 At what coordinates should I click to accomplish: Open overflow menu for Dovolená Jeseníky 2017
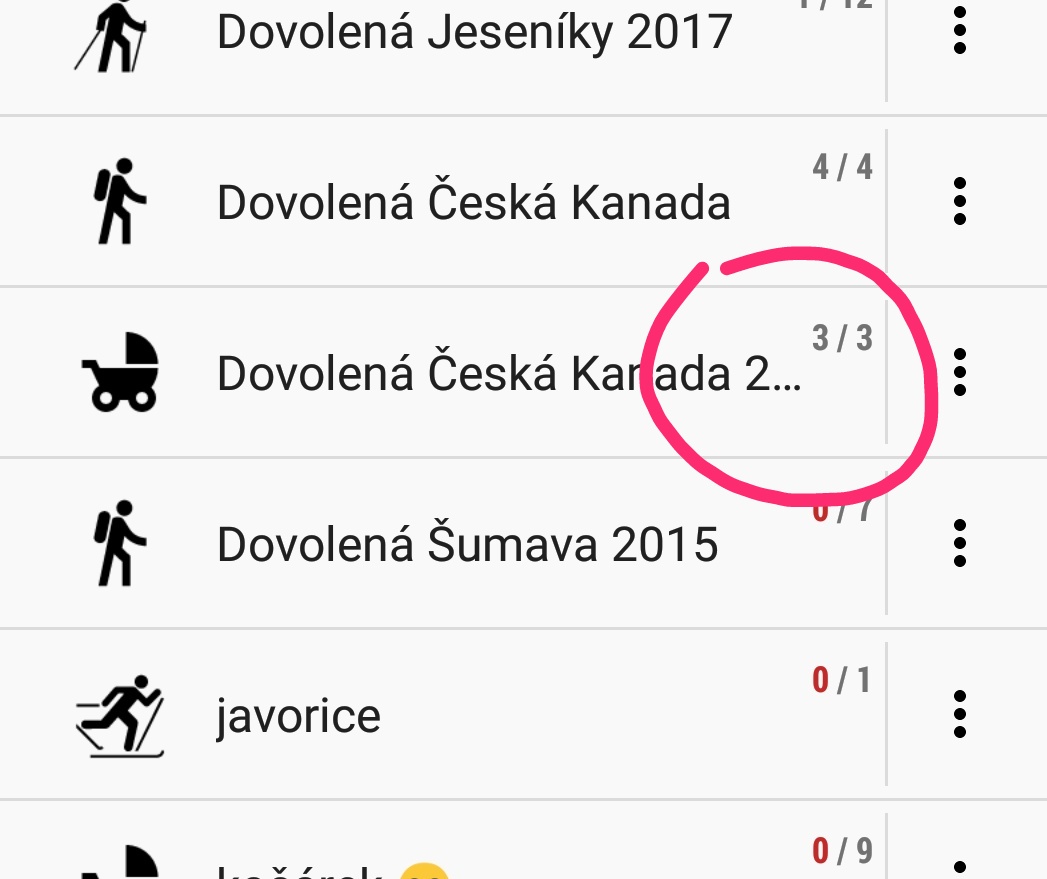point(960,32)
